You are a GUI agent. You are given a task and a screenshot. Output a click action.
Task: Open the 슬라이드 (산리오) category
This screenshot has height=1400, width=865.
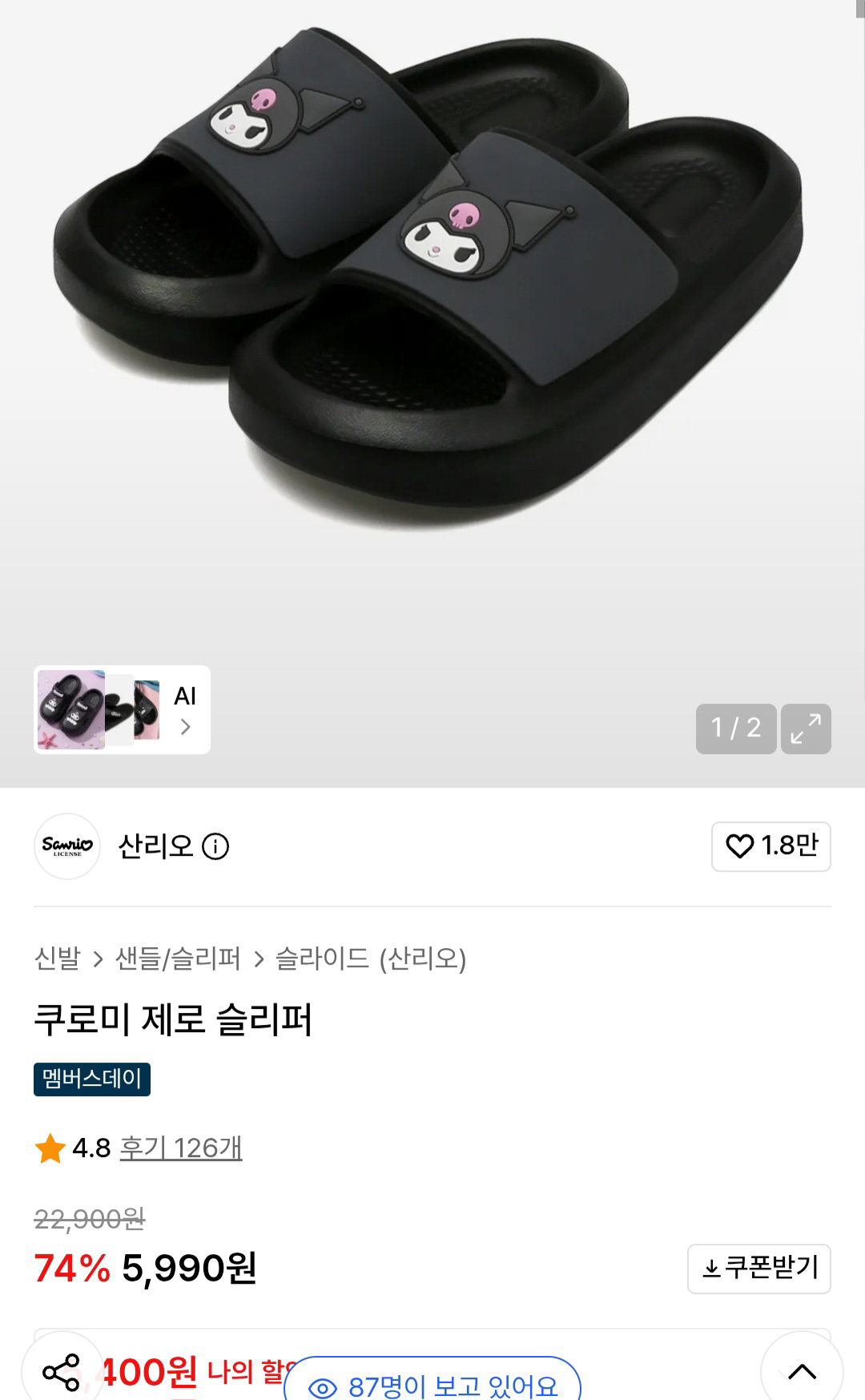[371, 958]
